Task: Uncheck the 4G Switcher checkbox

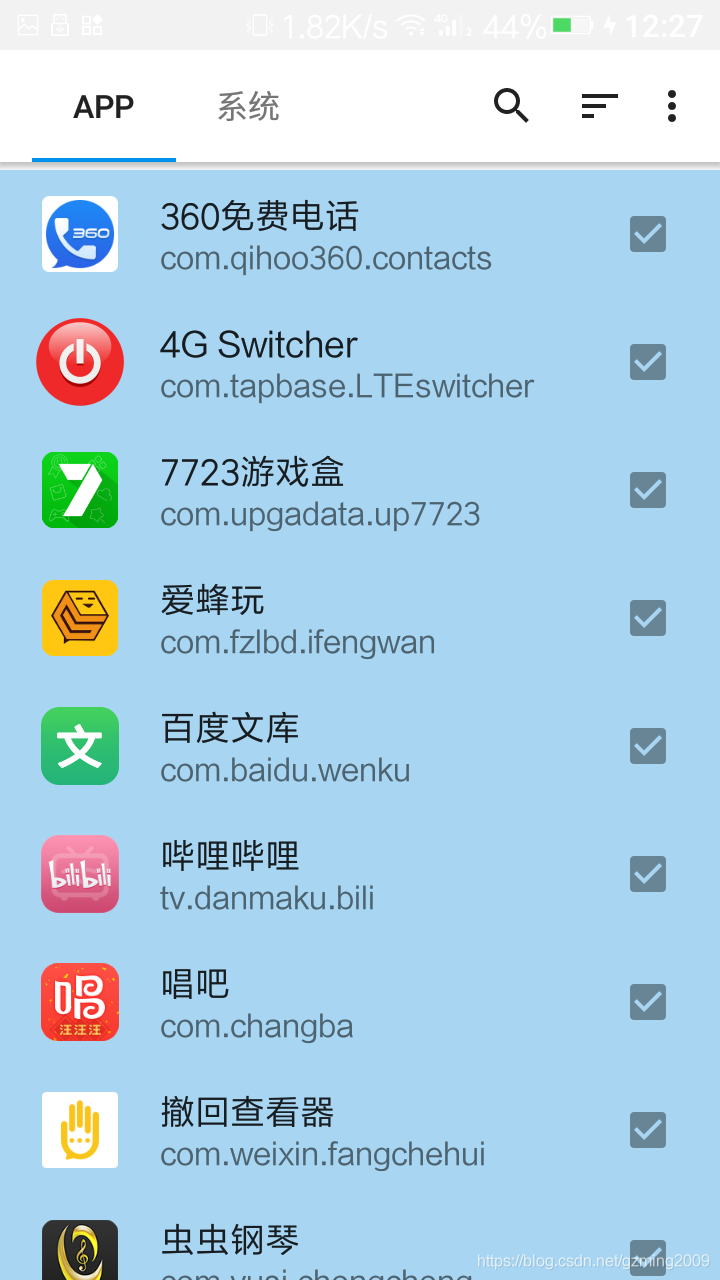Action: 648,362
